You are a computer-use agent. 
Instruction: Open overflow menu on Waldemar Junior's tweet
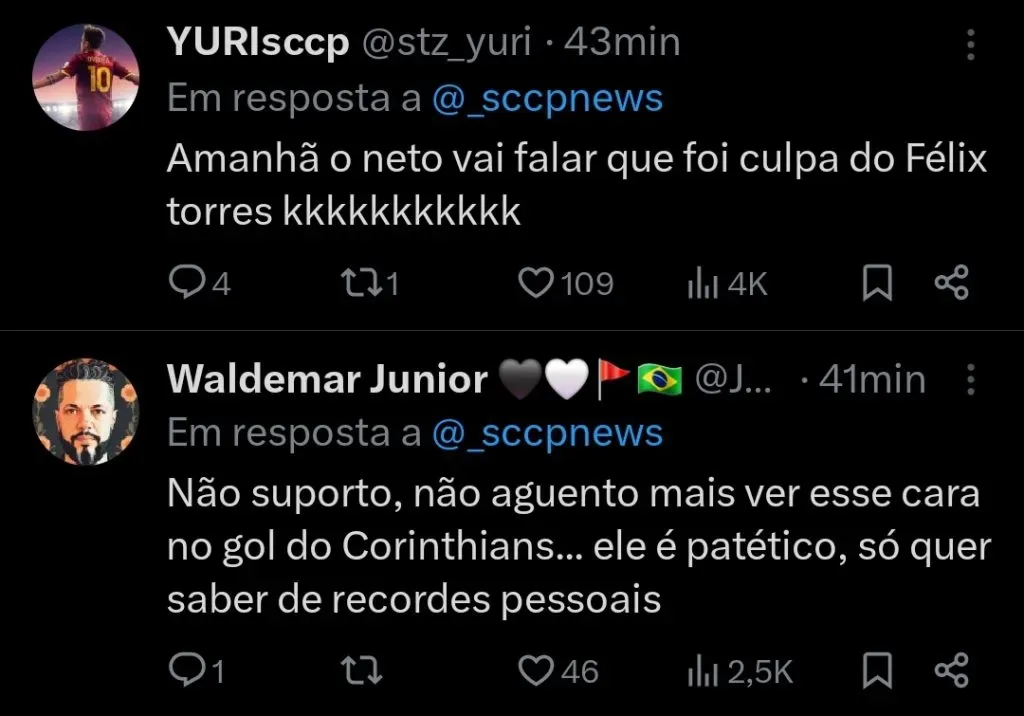click(x=970, y=379)
